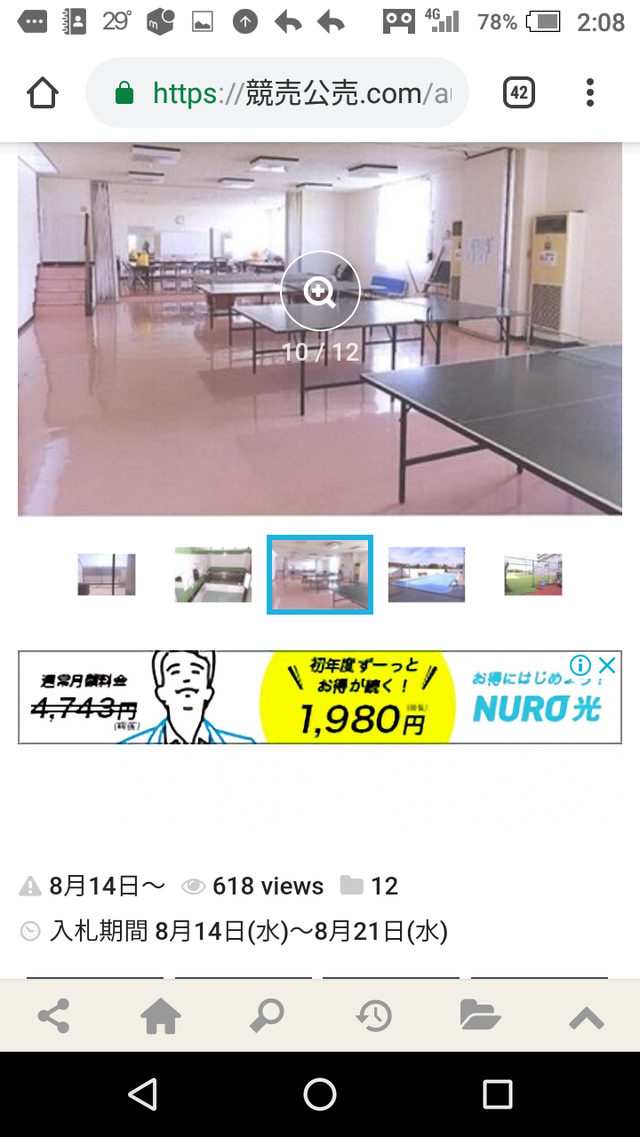Open the ad info icon
This screenshot has width=640, height=1137.
(x=580, y=666)
